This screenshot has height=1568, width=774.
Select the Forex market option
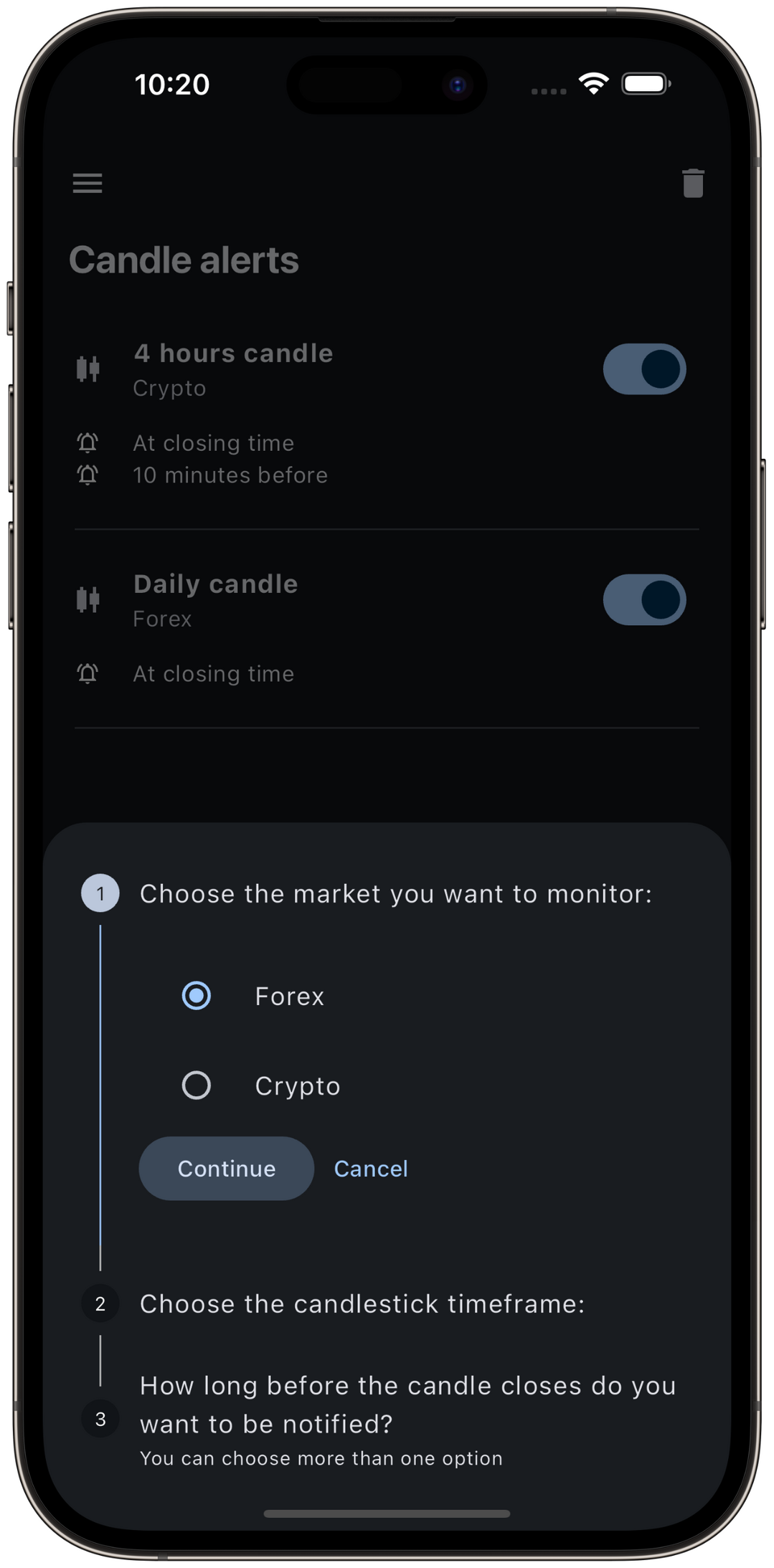[197, 996]
